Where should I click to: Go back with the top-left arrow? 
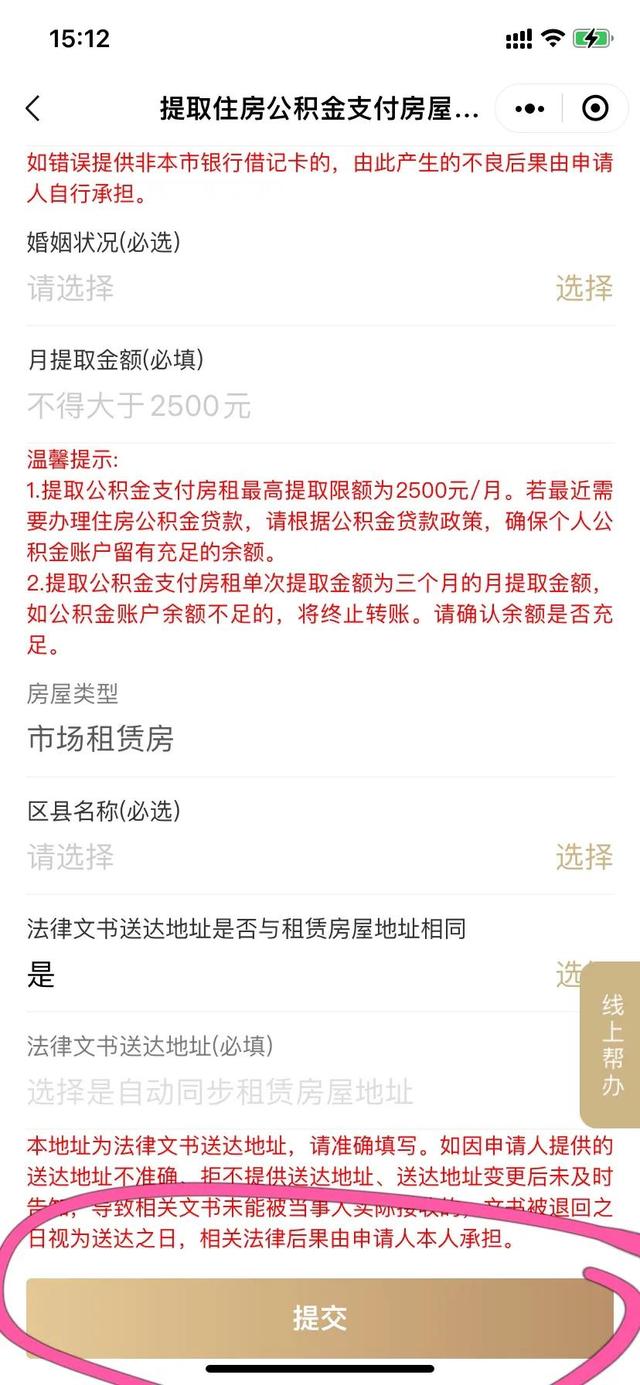34,108
